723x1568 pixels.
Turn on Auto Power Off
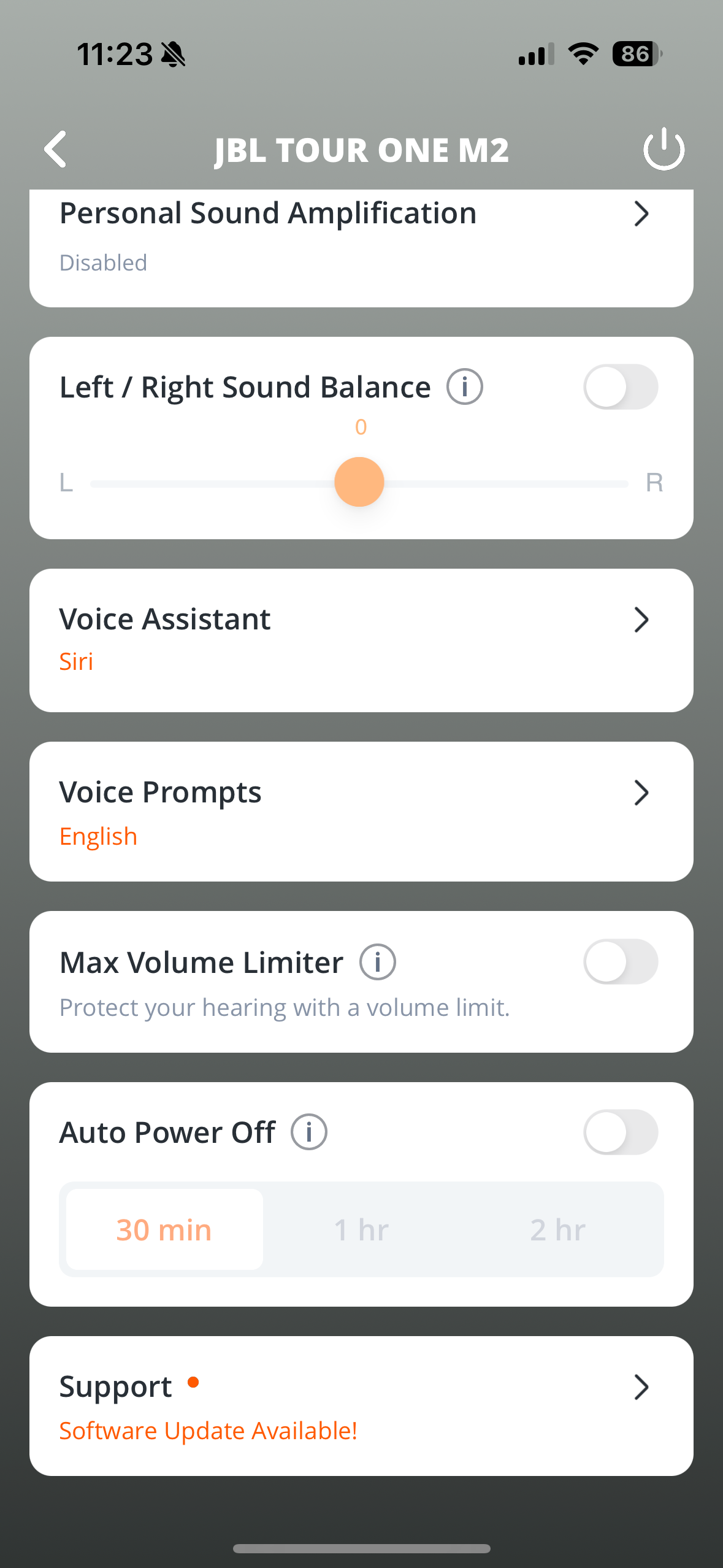(621, 1132)
